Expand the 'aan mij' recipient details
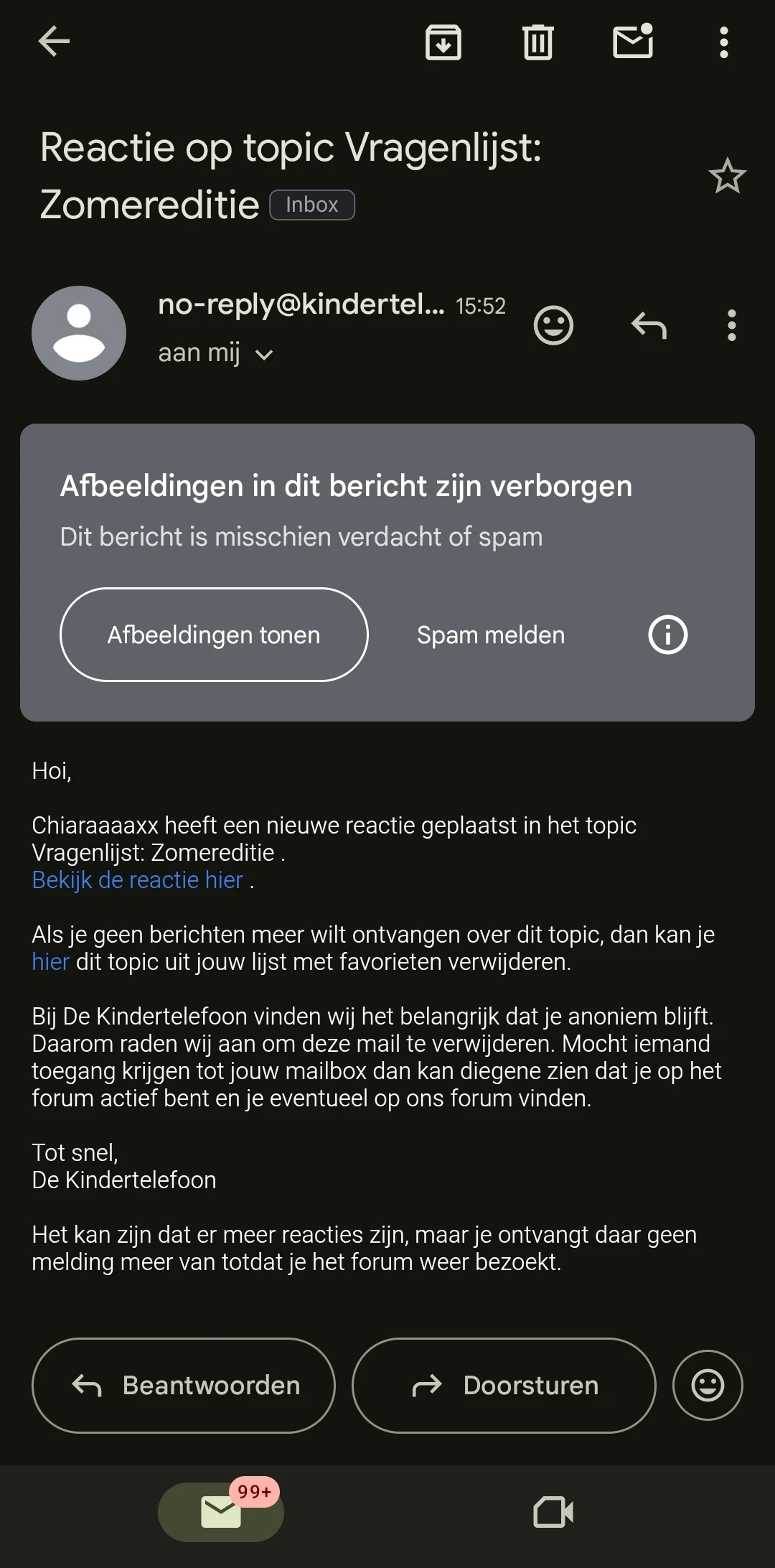 click(263, 355)
